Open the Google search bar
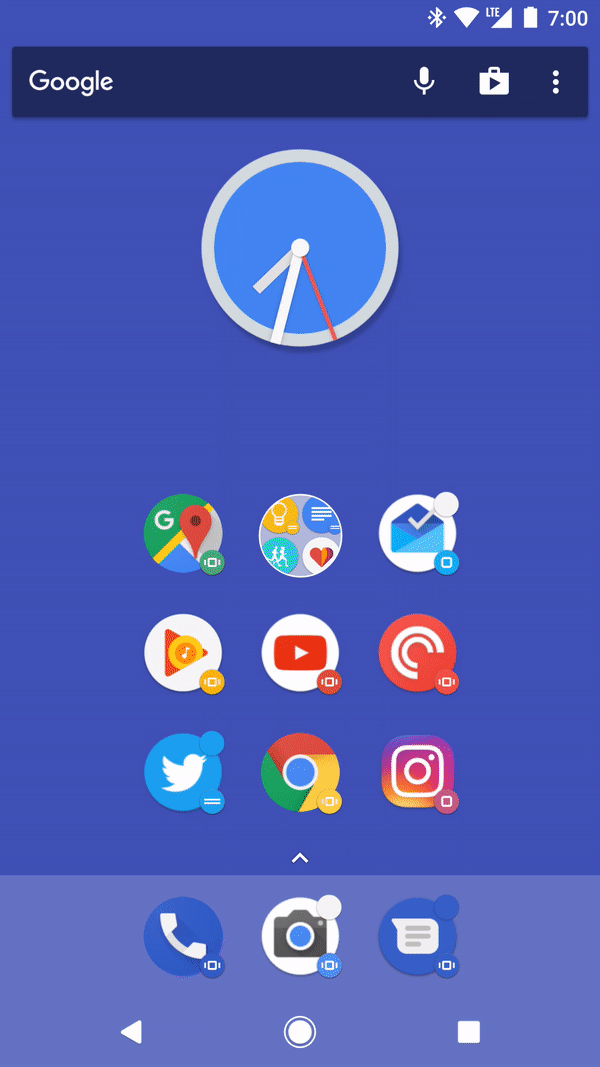The width and height of the screenshot is (600, 1067). (x=200, y=82)
